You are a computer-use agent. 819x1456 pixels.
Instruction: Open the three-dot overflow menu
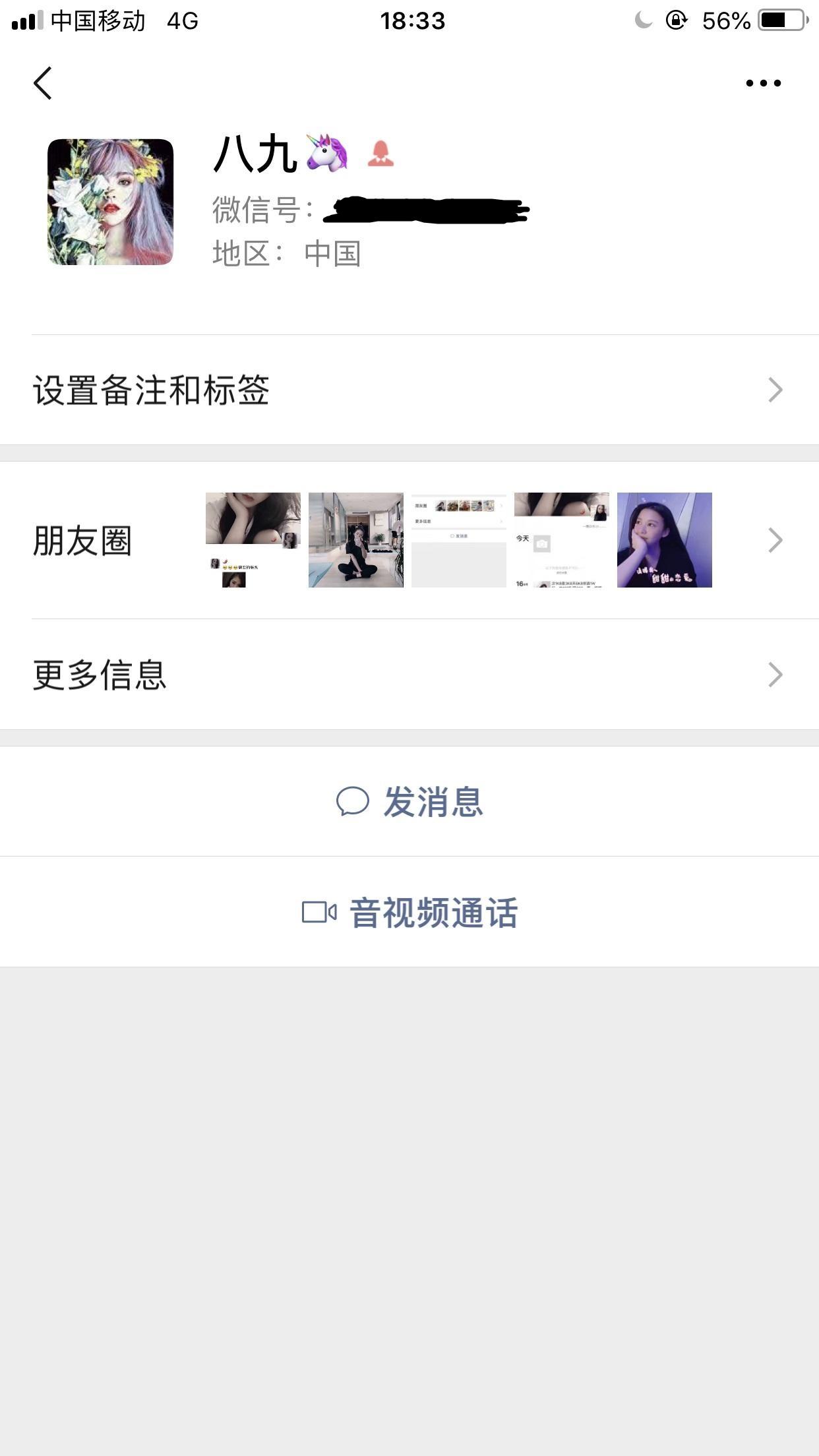click(x=763, y=83)
